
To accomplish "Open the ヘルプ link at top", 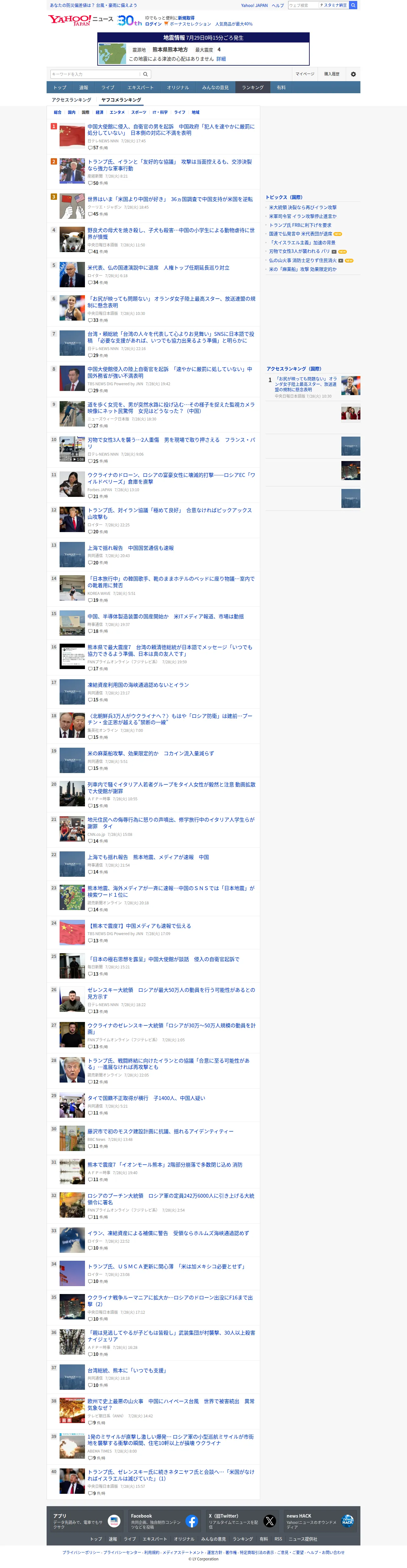I will (277, 5).
